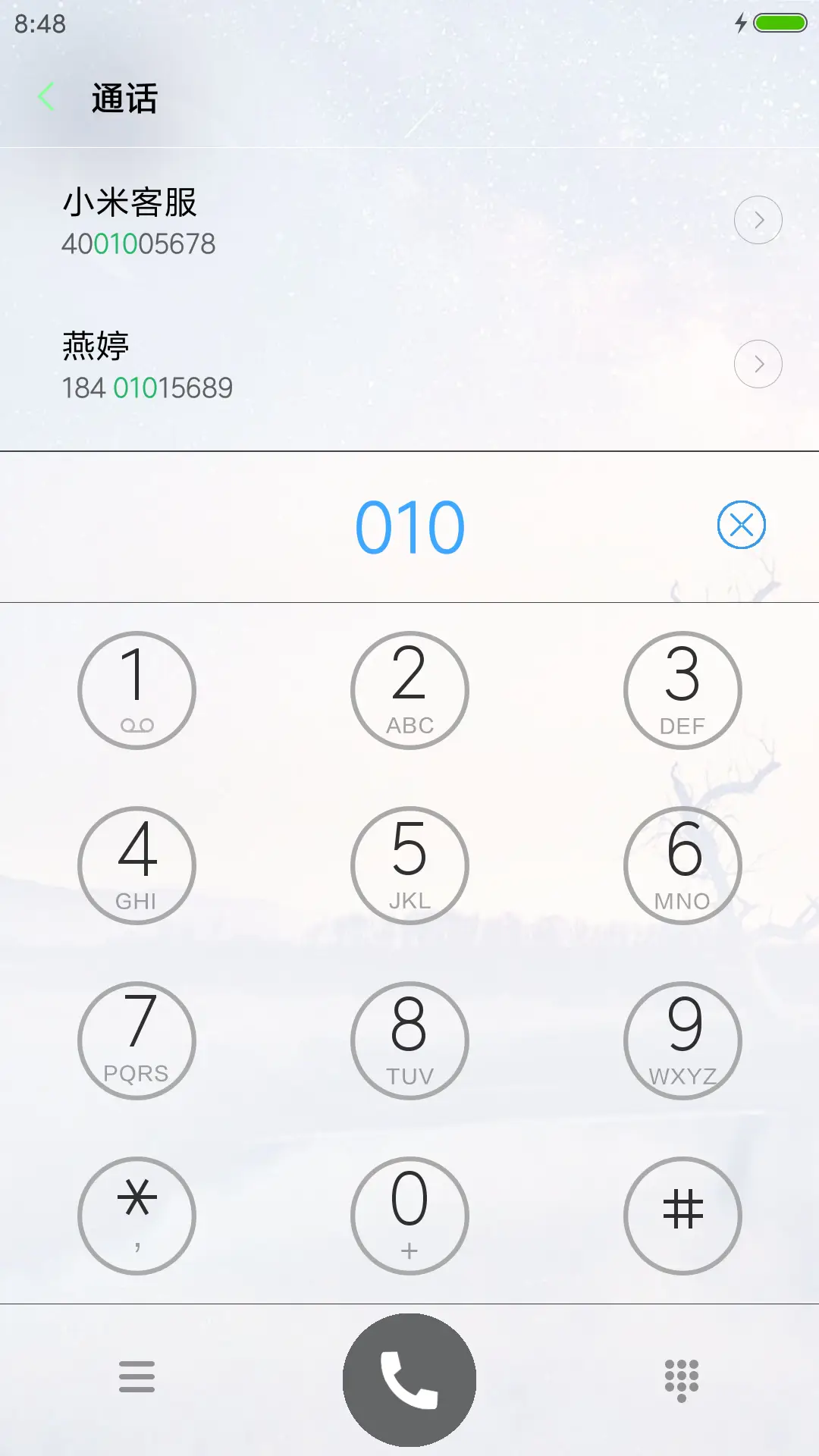Select the 燕婷 call entry

[x=303, y=364]
